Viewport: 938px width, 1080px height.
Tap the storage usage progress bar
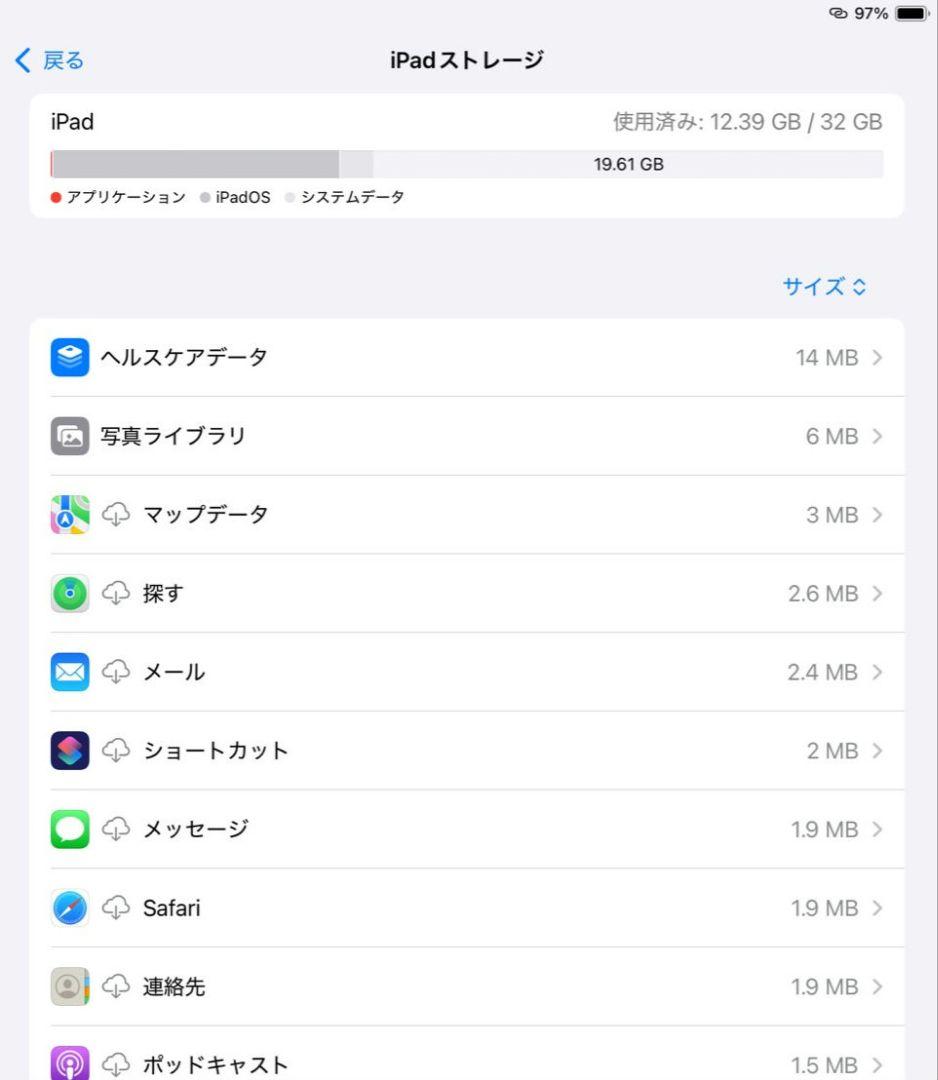coord(468,163)
